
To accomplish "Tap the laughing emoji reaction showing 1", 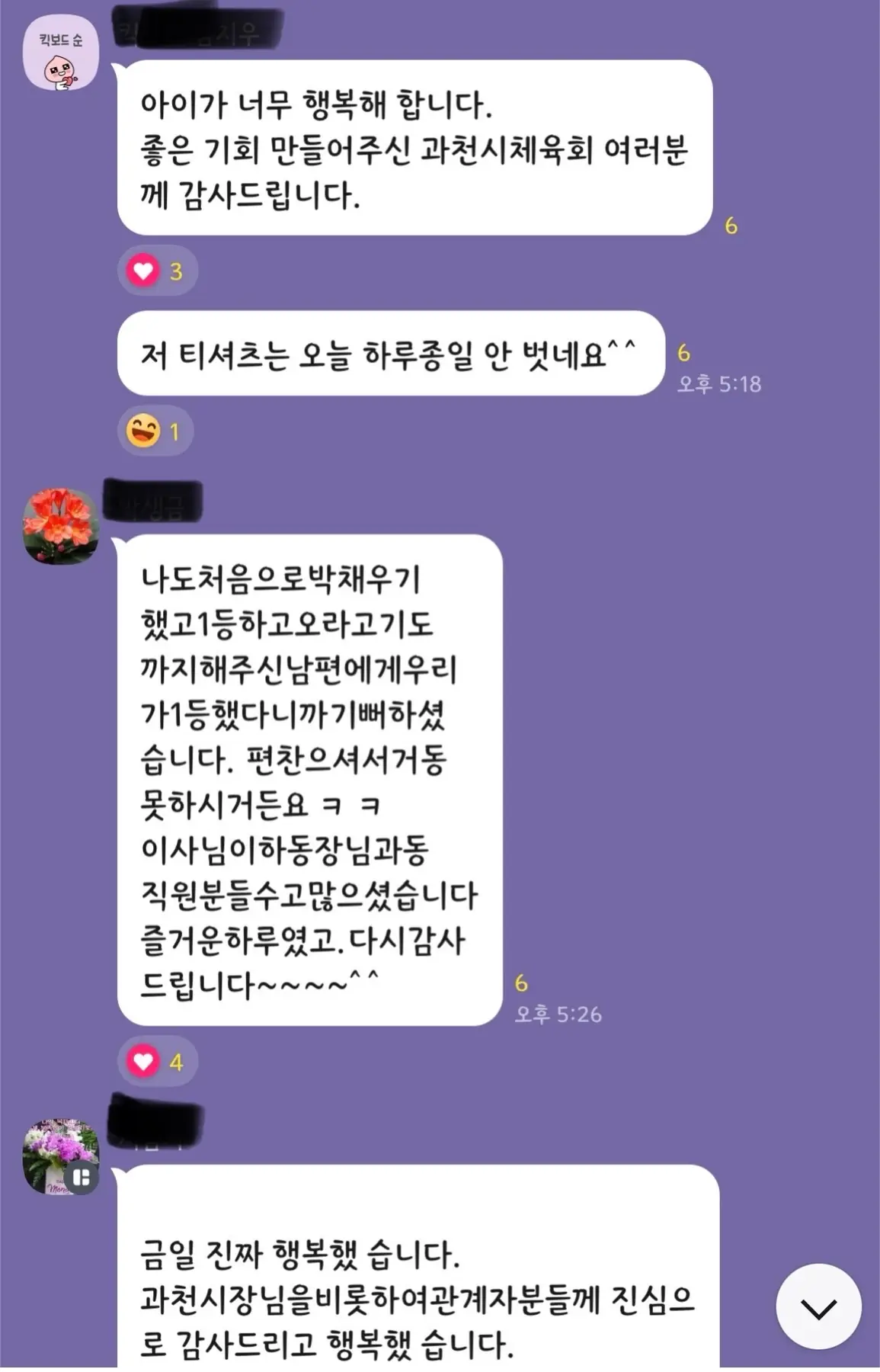I will click(155, 431).
